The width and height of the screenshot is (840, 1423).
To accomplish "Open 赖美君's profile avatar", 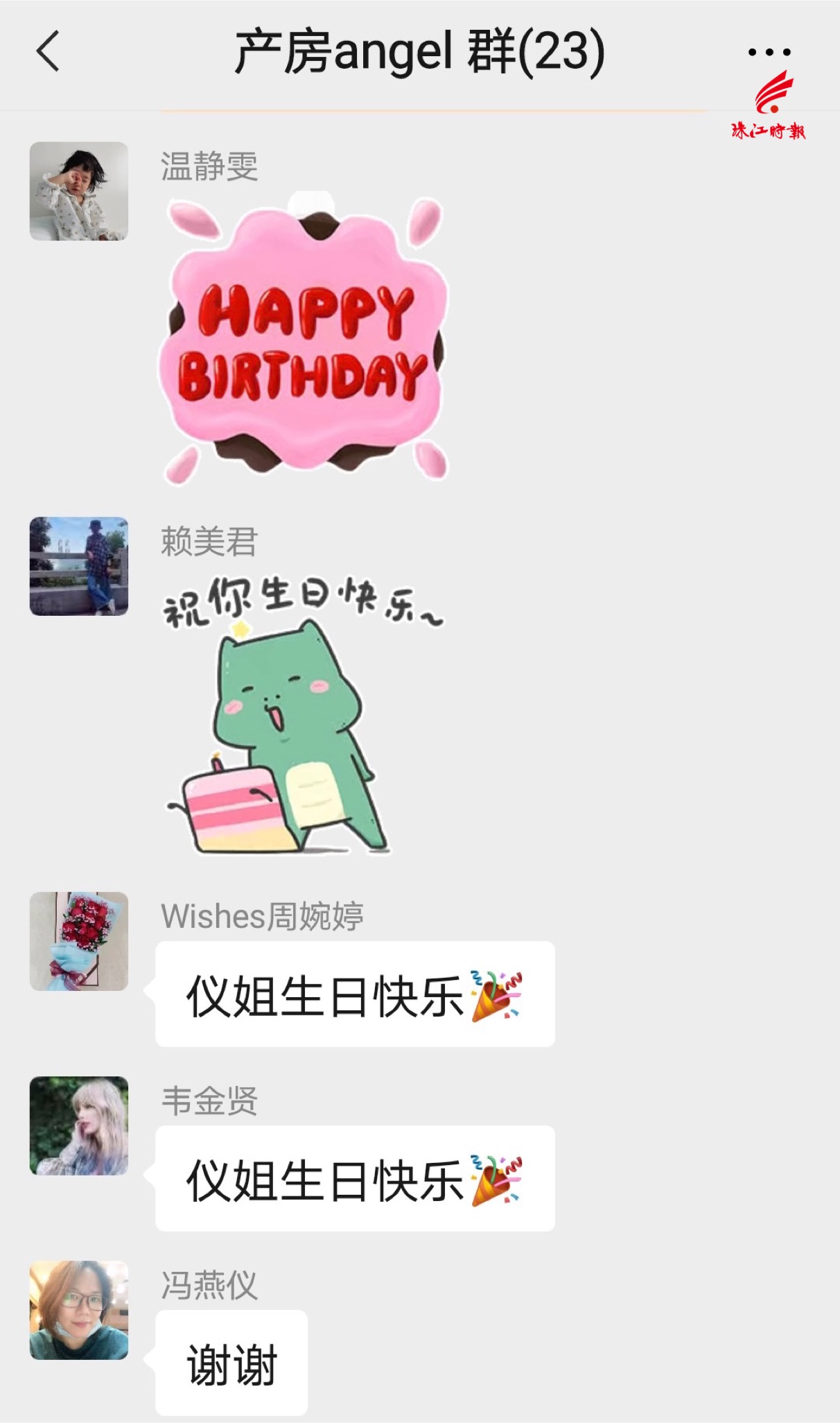I will pos(79,566).
